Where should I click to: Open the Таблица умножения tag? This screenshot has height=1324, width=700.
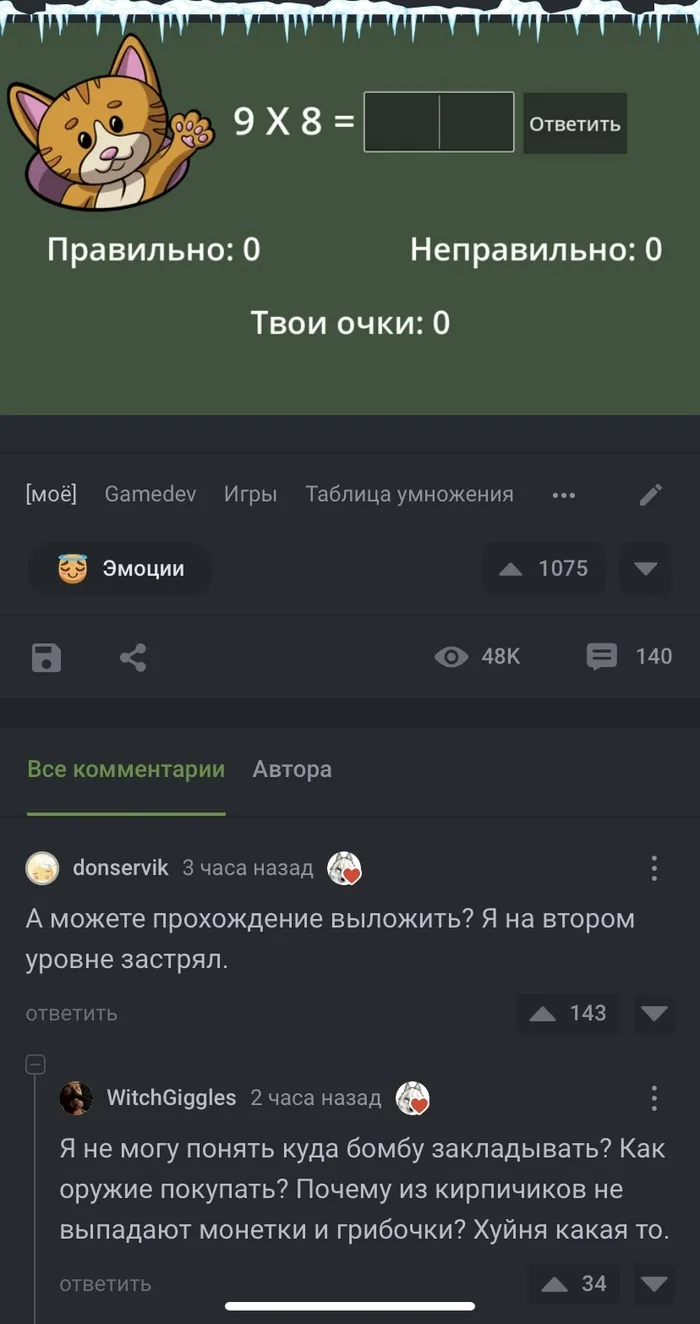pyautogui.click(x=409, y=494)
